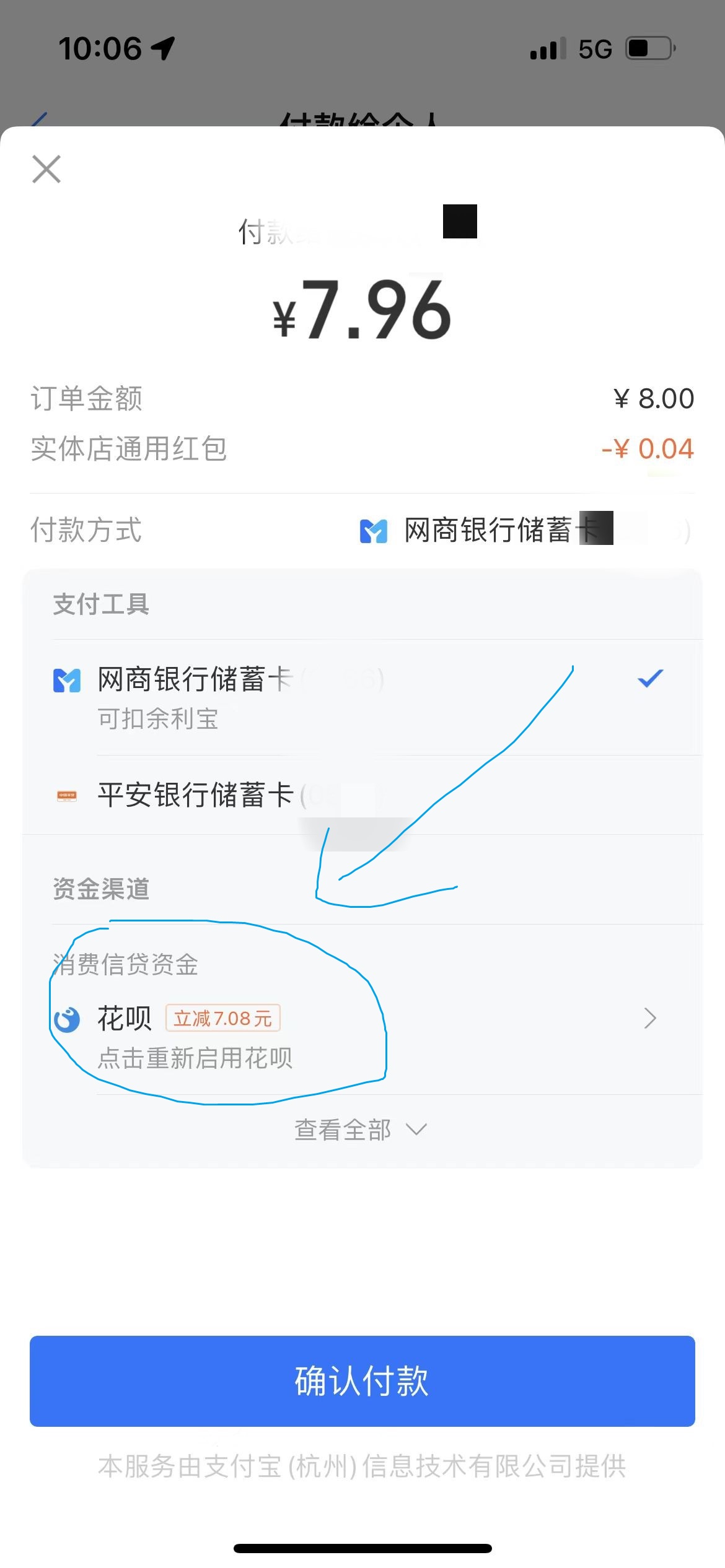Select 网商银行储蓄卡 as payment tool
The height and width of the screenshot is (1568, 725).
click(362, 697)
